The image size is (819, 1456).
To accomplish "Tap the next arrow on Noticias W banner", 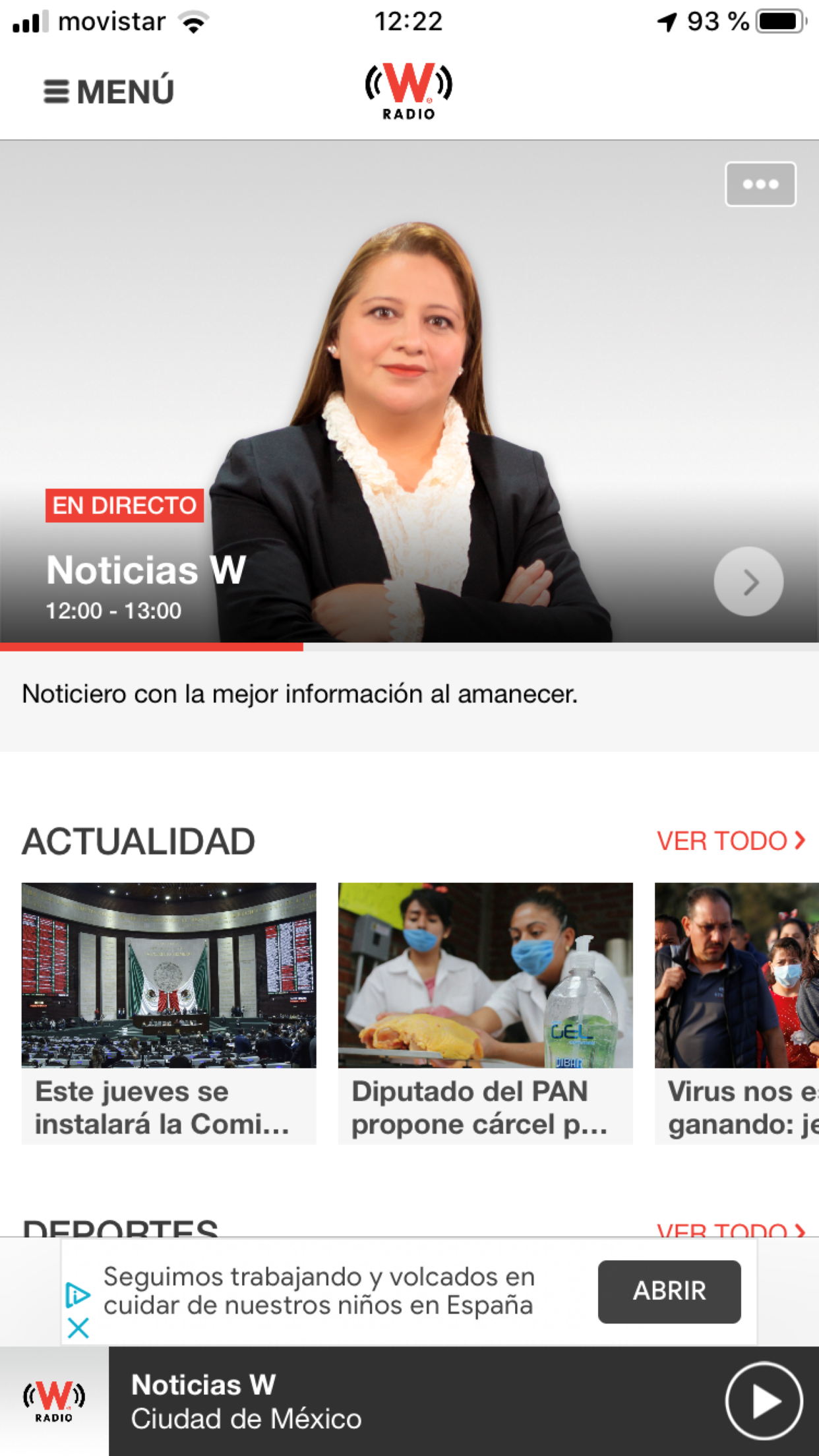I will tap(748, 582).
